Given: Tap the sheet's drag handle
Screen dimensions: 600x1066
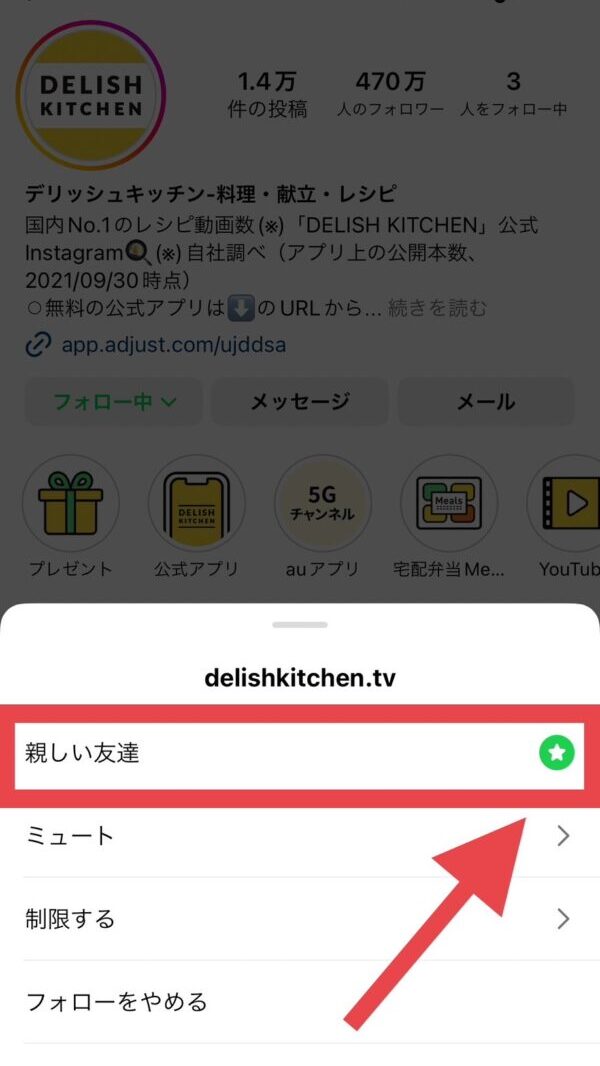Looking at the screenshot, I should pos(300,625).
